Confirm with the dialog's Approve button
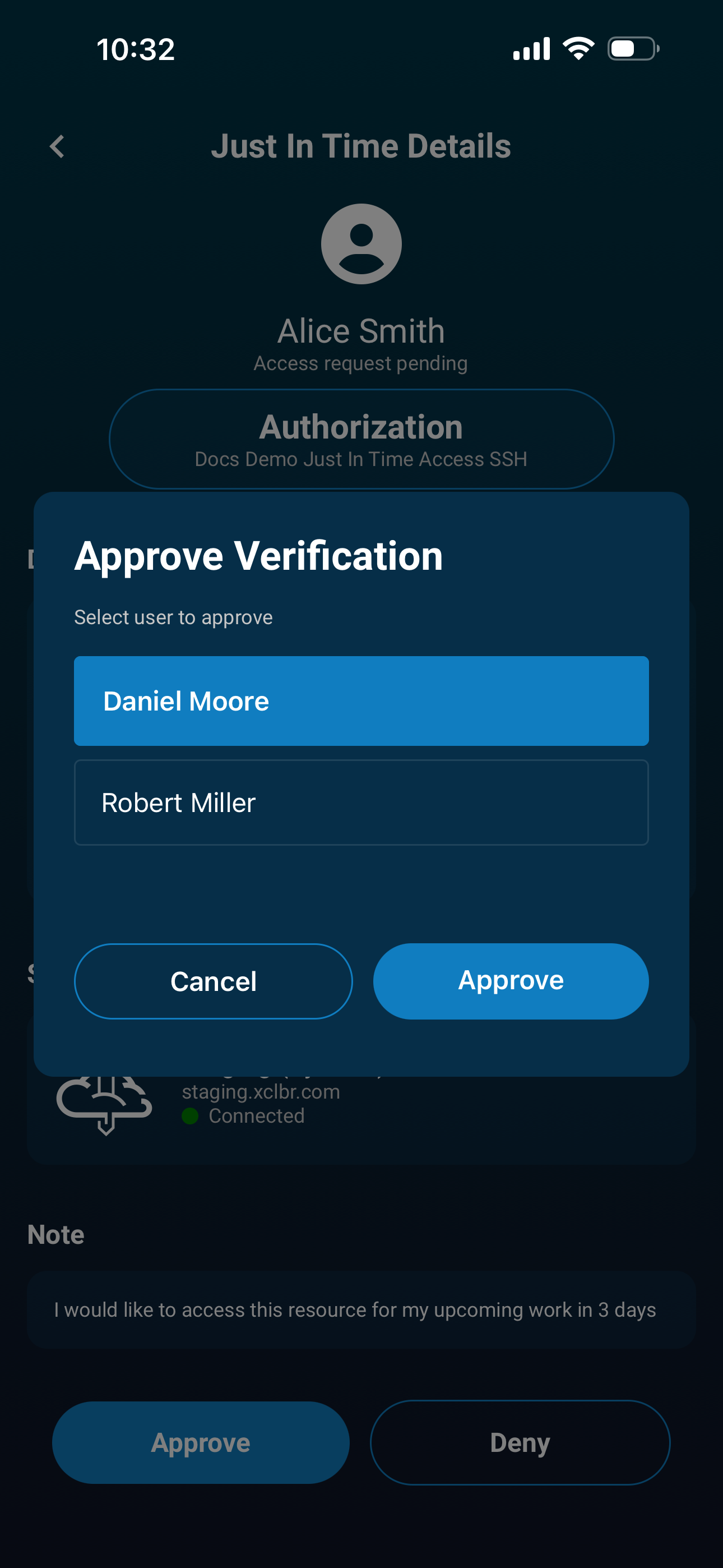 (x=510, y=981)
